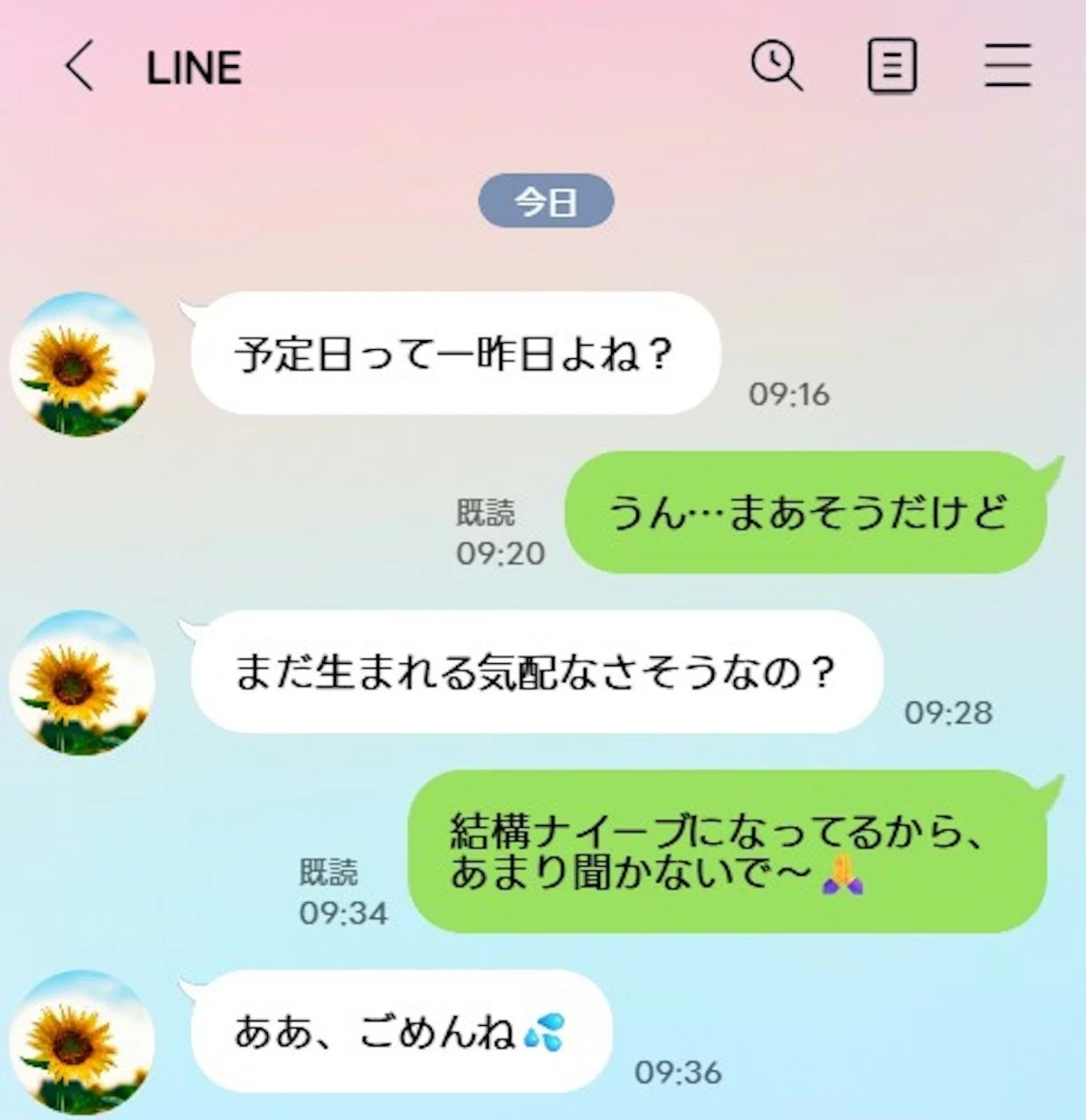
Task: Search the chat history
Action: pos(776,66)
